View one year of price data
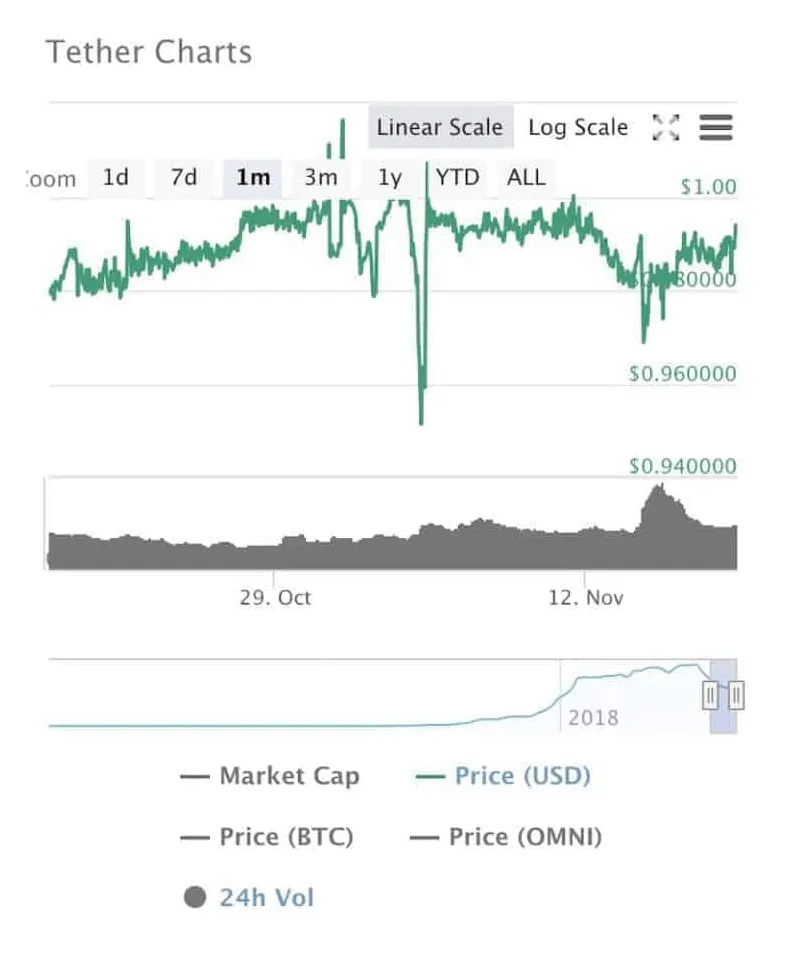 click(389, 177)
